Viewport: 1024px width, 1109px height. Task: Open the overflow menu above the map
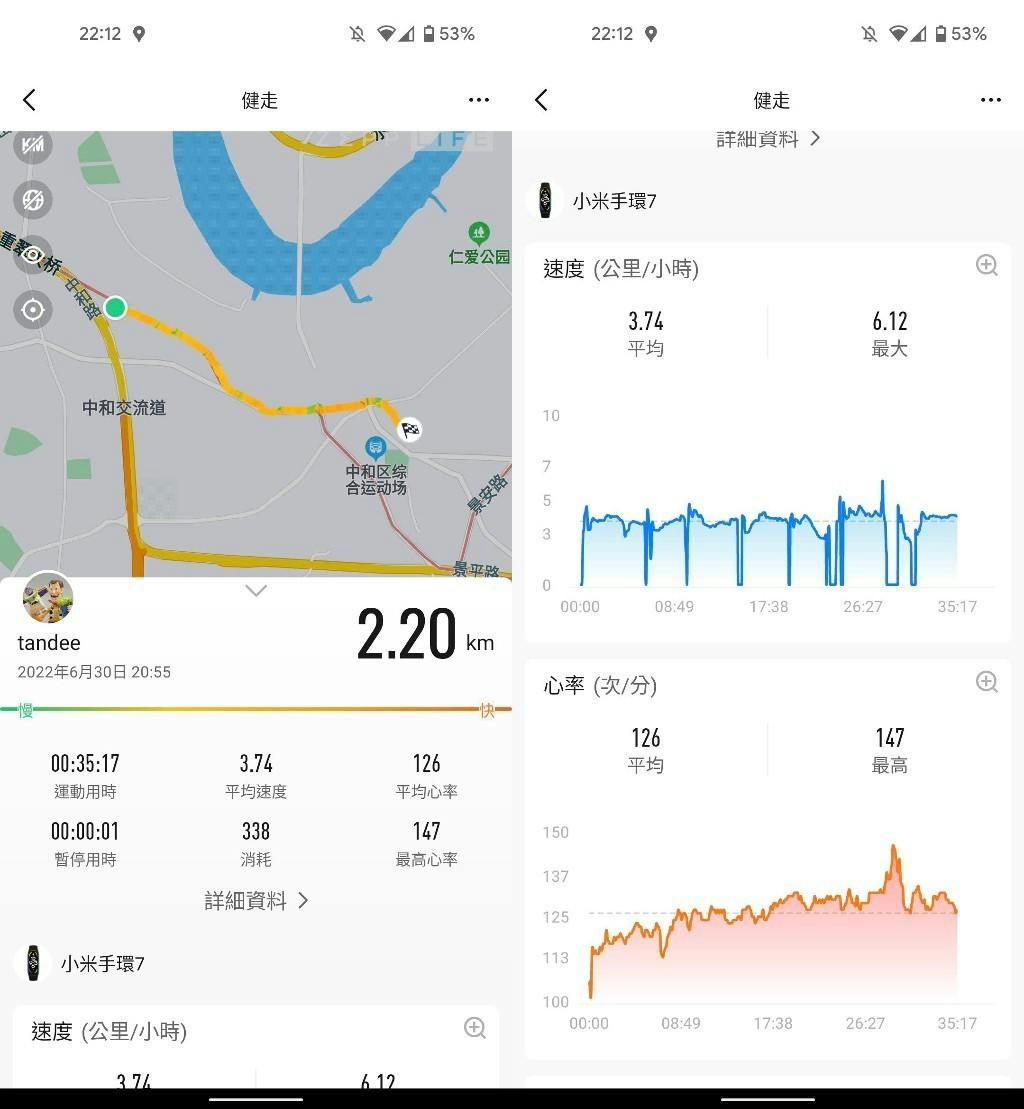(x=479, y=100)
